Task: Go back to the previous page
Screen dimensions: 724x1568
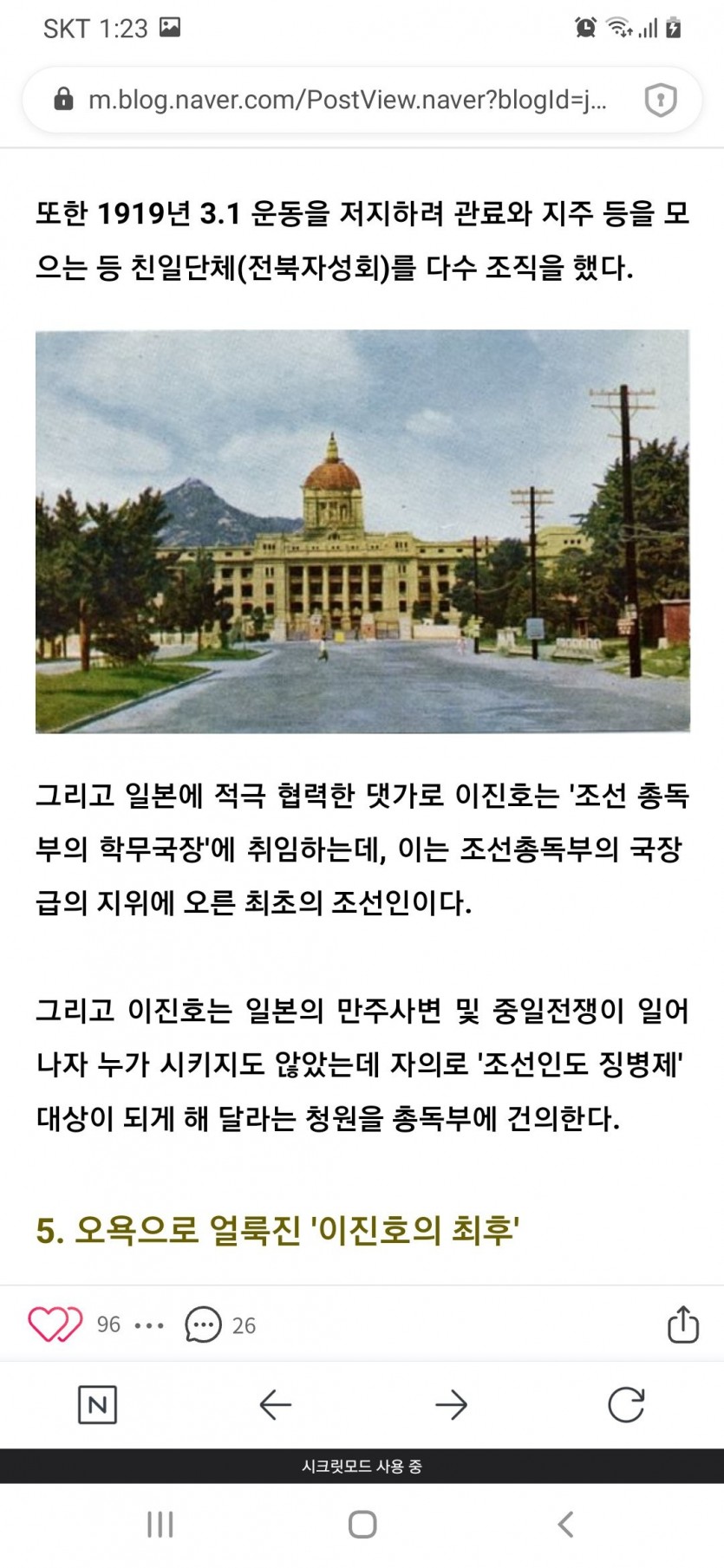Action: click(x=275, y=1405)
